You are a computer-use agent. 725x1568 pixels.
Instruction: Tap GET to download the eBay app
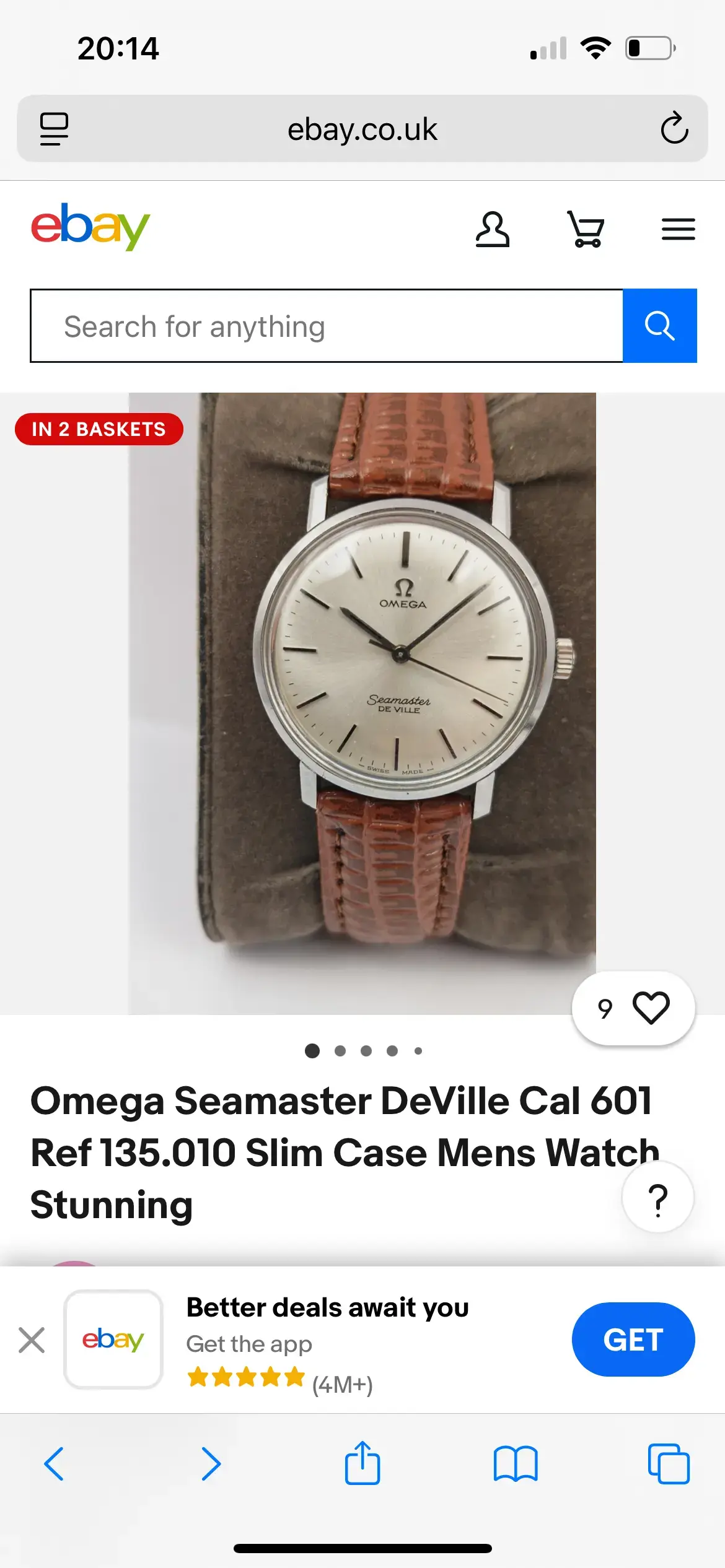pos(633,1340)
